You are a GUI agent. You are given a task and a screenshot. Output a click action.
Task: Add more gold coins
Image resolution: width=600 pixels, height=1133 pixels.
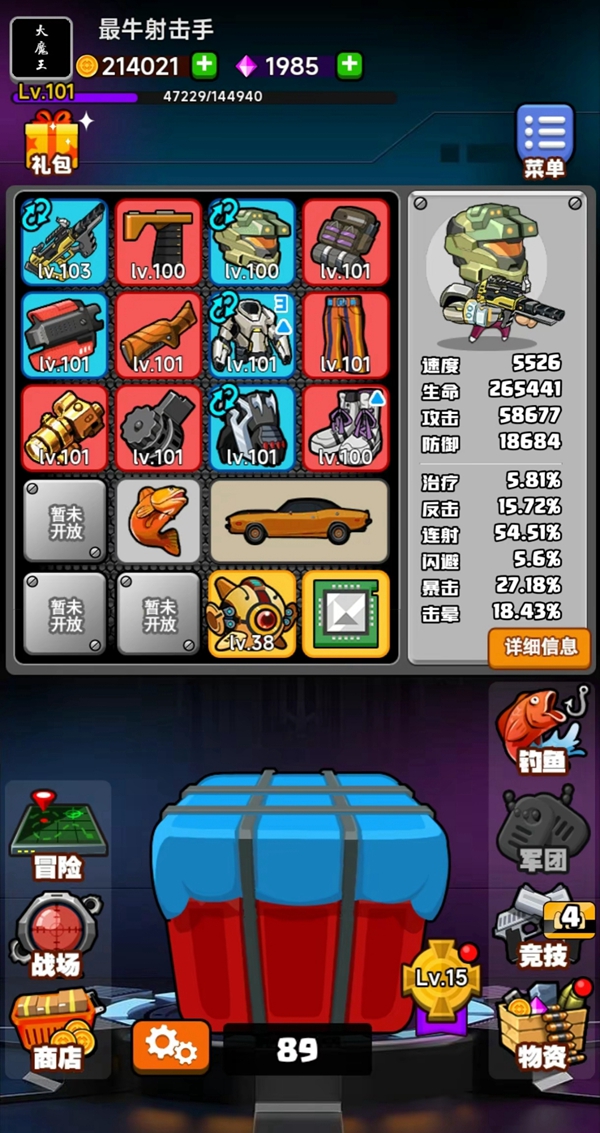(204, 66)
